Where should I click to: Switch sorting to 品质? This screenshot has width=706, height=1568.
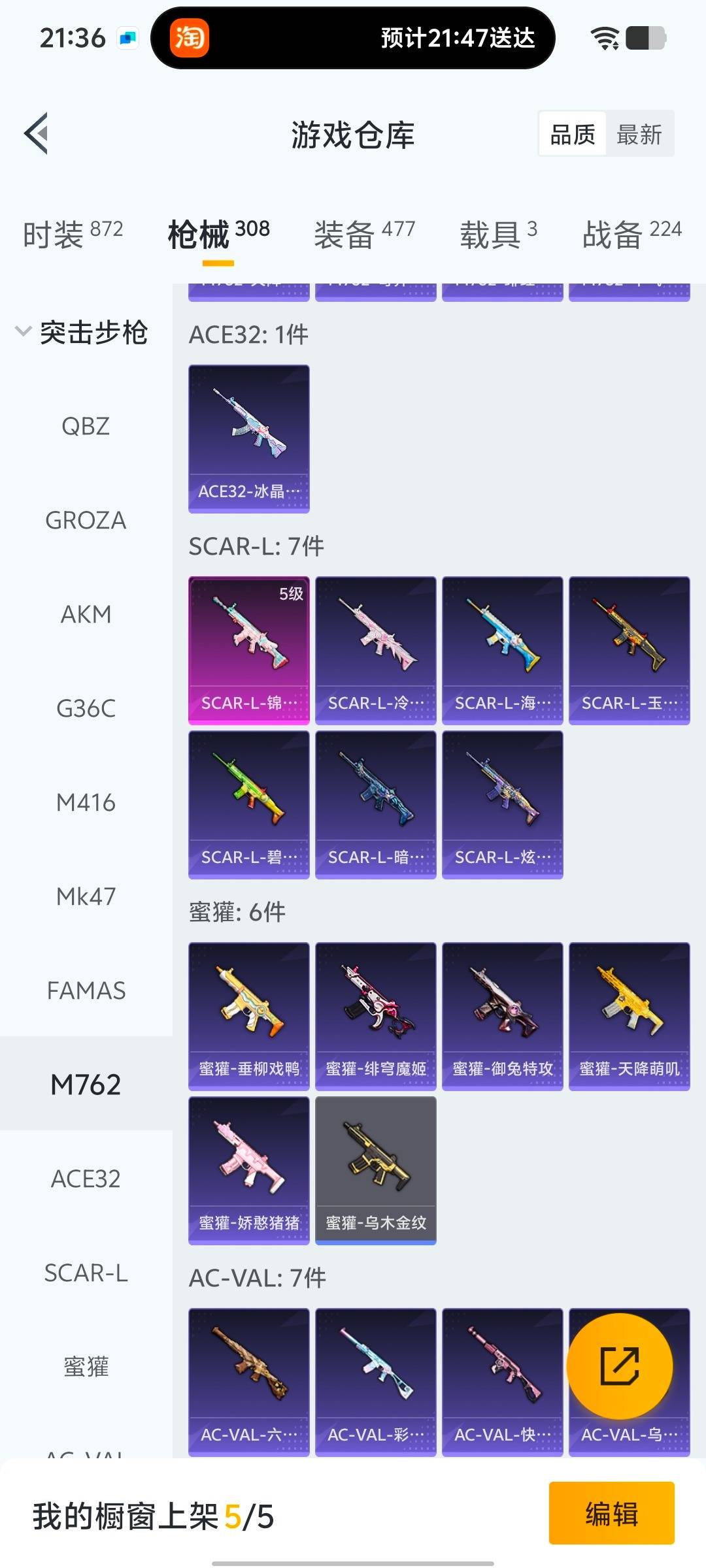(571, 134)
